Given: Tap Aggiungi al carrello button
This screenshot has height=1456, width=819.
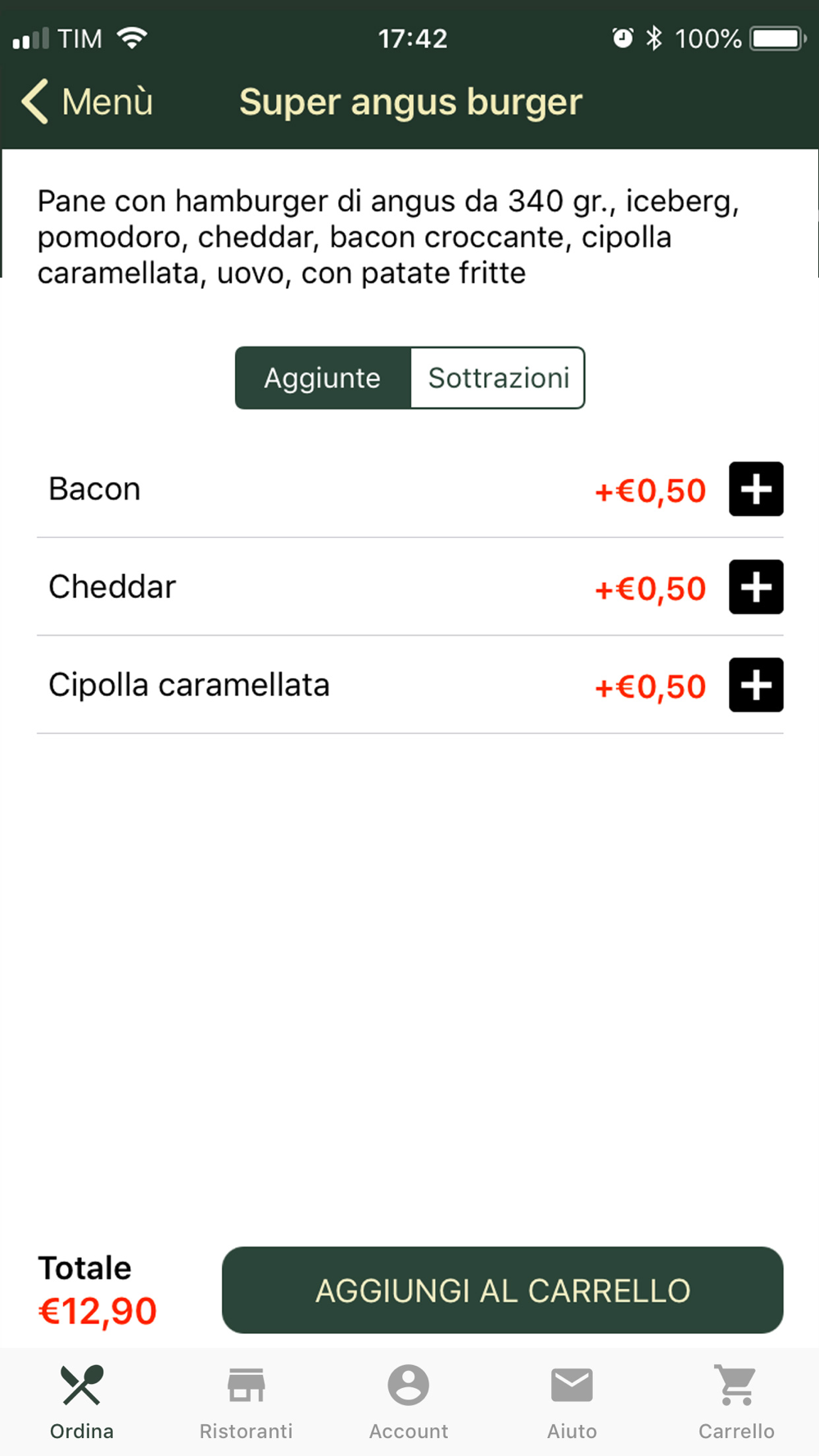Looking at the screenshot, I should 502,1290.
